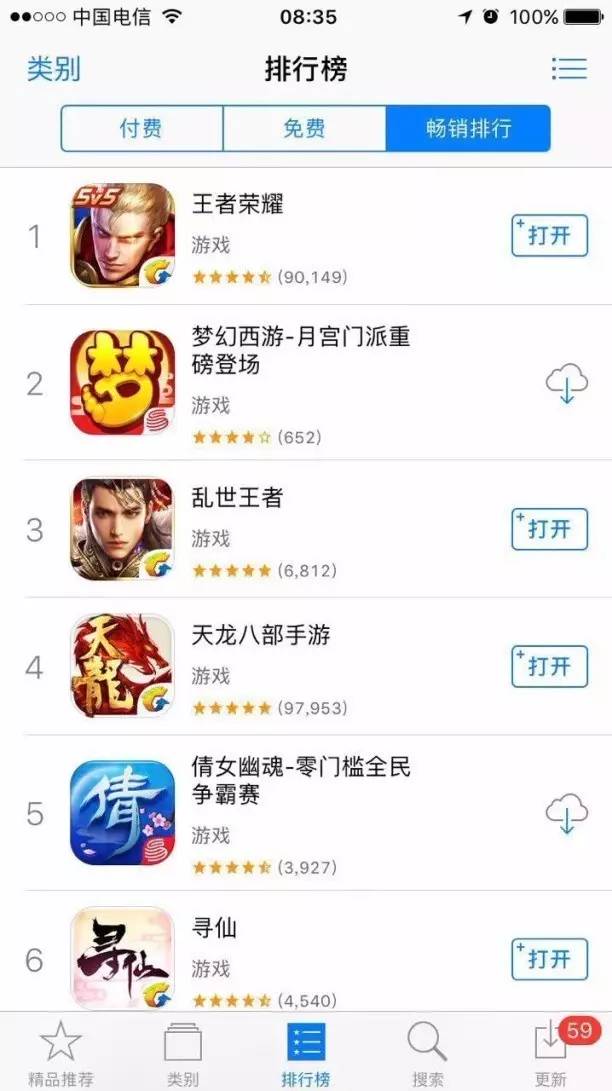Tap 打开 button for 王者荣耀
This screenshot has height=1091, width=612.
click(549, 236)
